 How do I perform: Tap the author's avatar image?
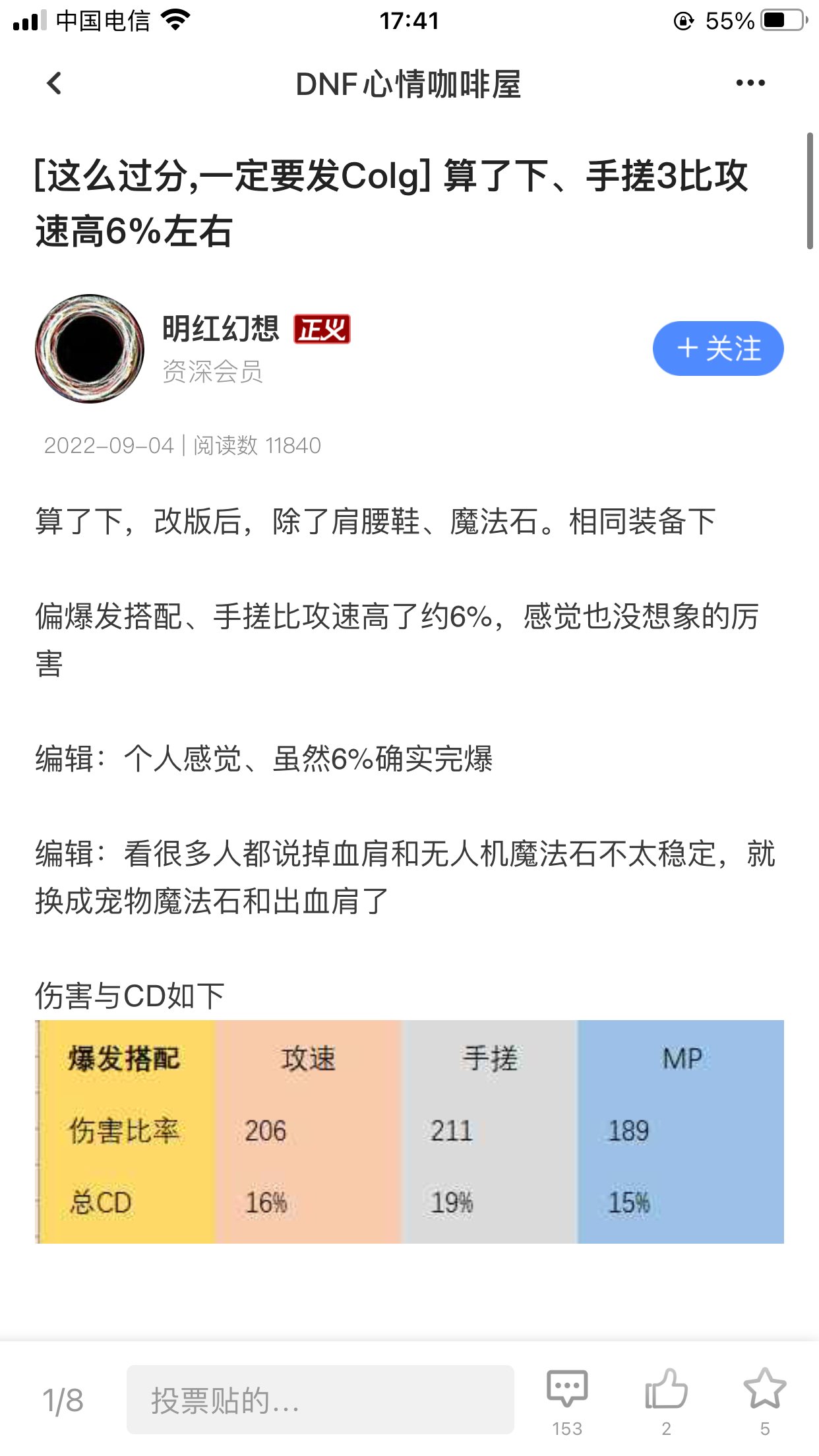coord(88,349)
